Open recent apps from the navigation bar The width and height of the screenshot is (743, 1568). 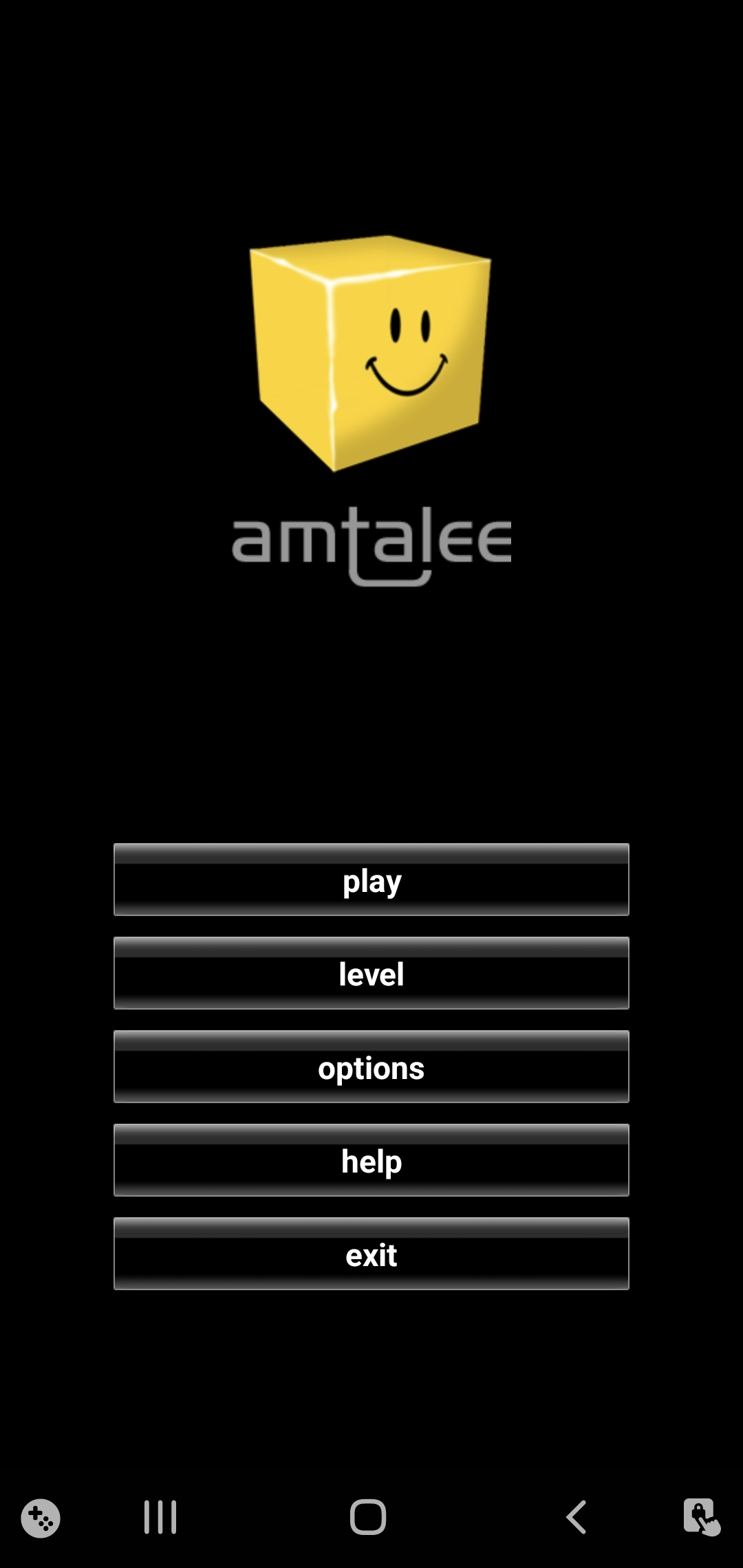click(160, 1517)
